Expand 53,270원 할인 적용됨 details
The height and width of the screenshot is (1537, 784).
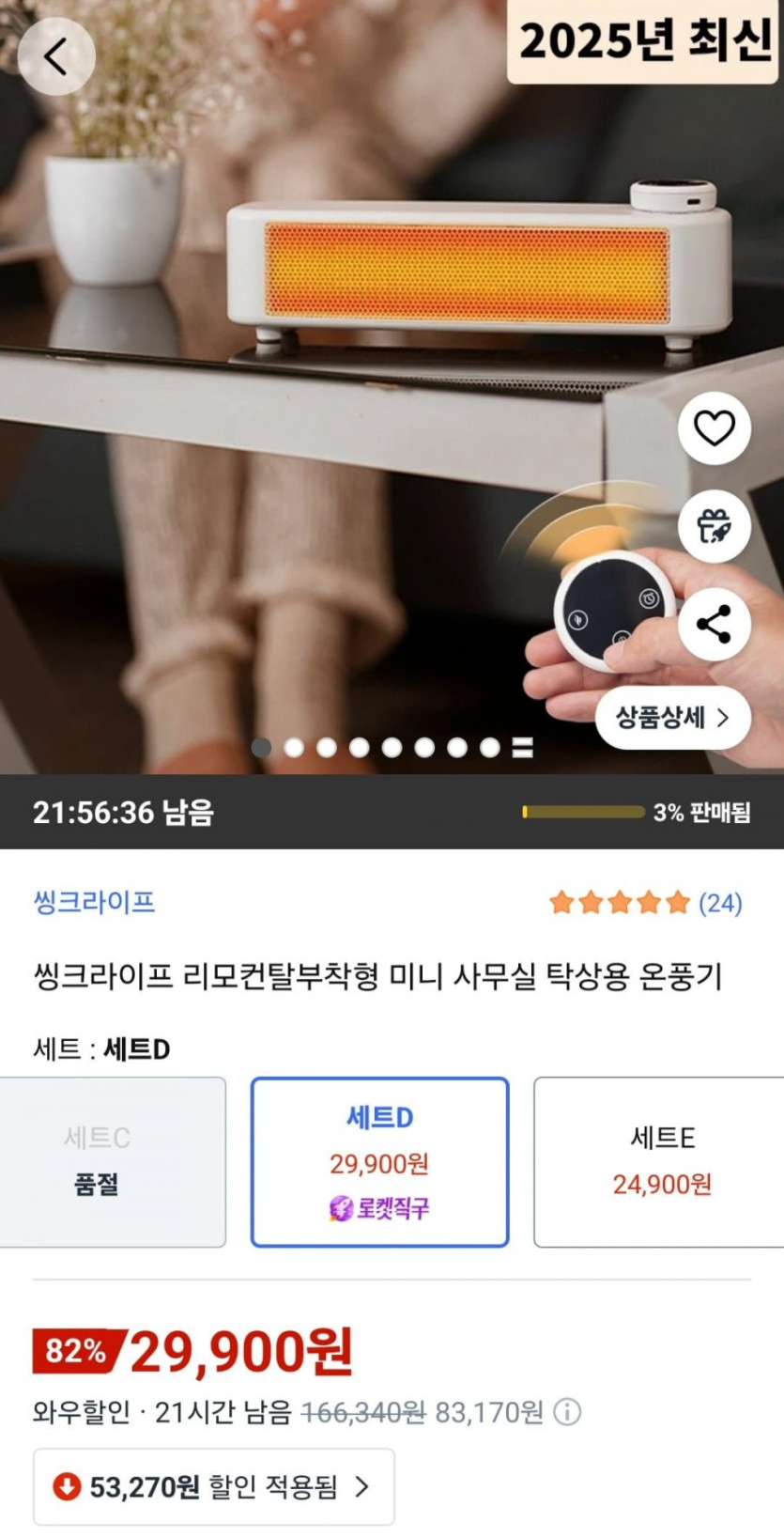[214, 1486]
